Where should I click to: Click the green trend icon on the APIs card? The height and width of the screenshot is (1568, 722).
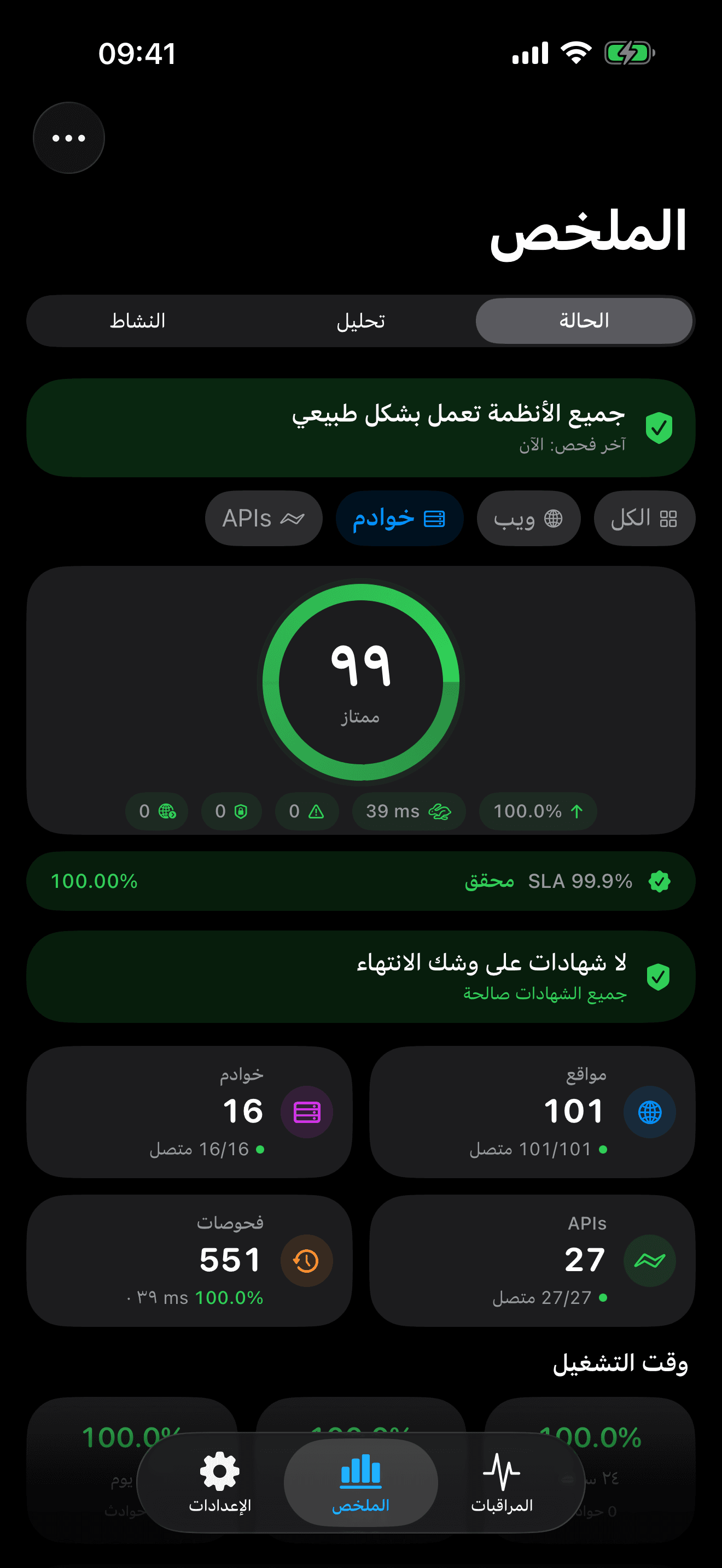tap(650, 1261)
